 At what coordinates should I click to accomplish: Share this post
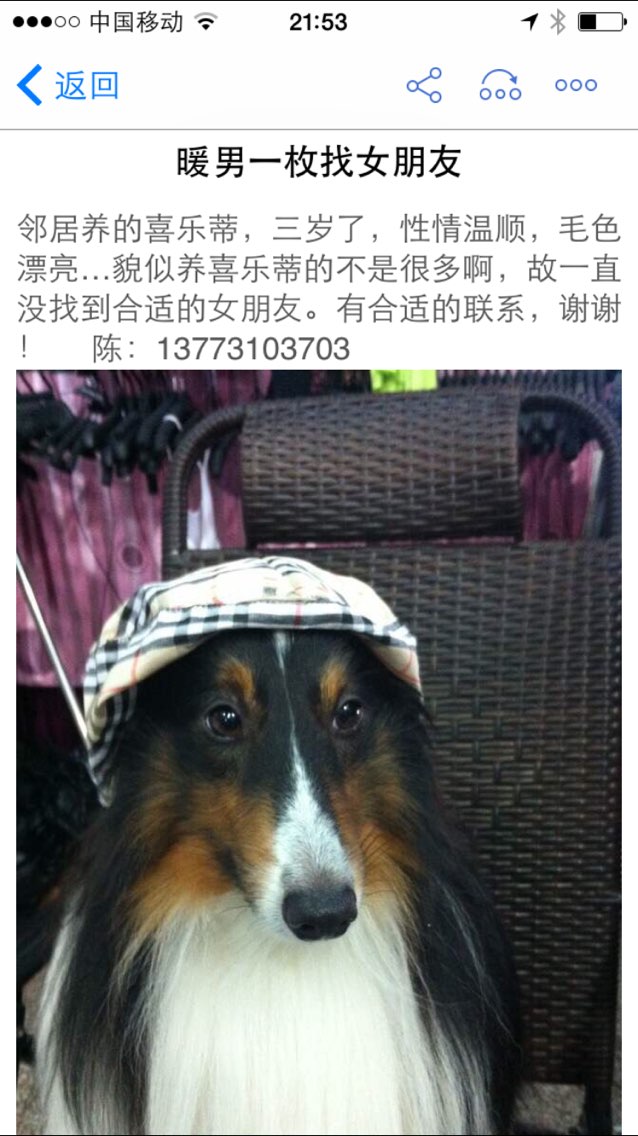[x=424, y=85]
